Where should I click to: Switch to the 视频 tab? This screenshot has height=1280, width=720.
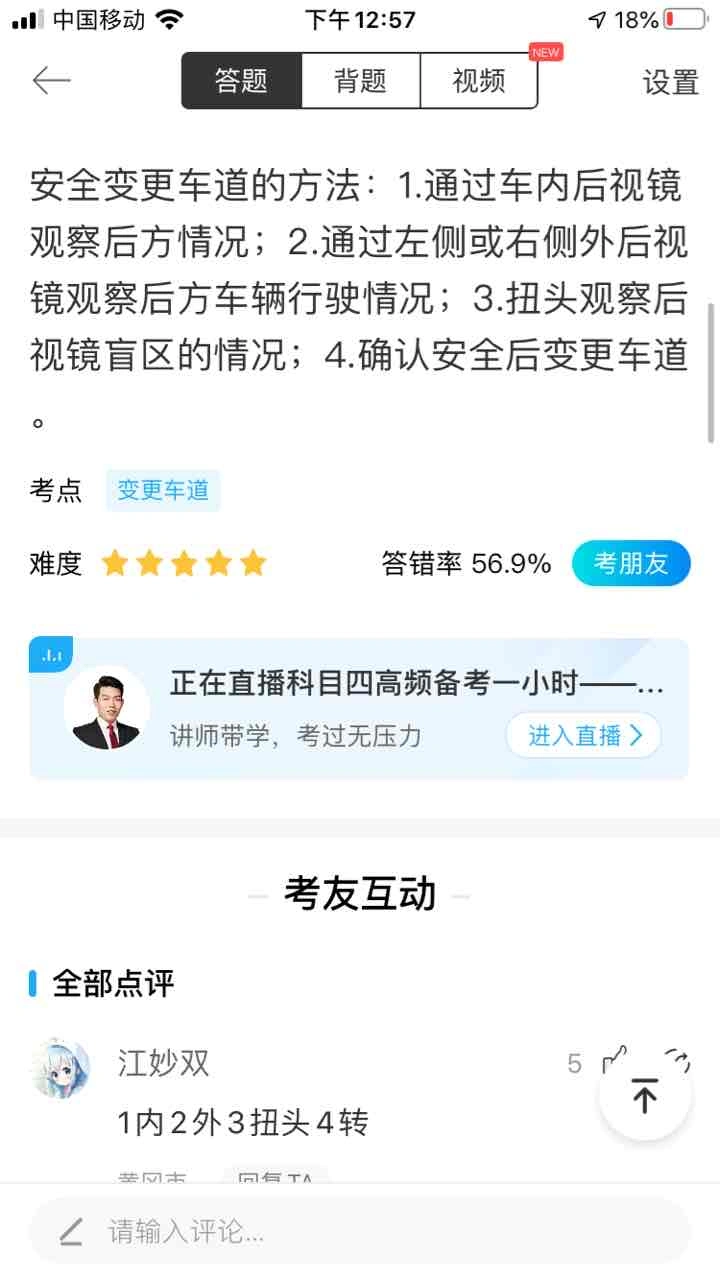click(x=479, y=81)
